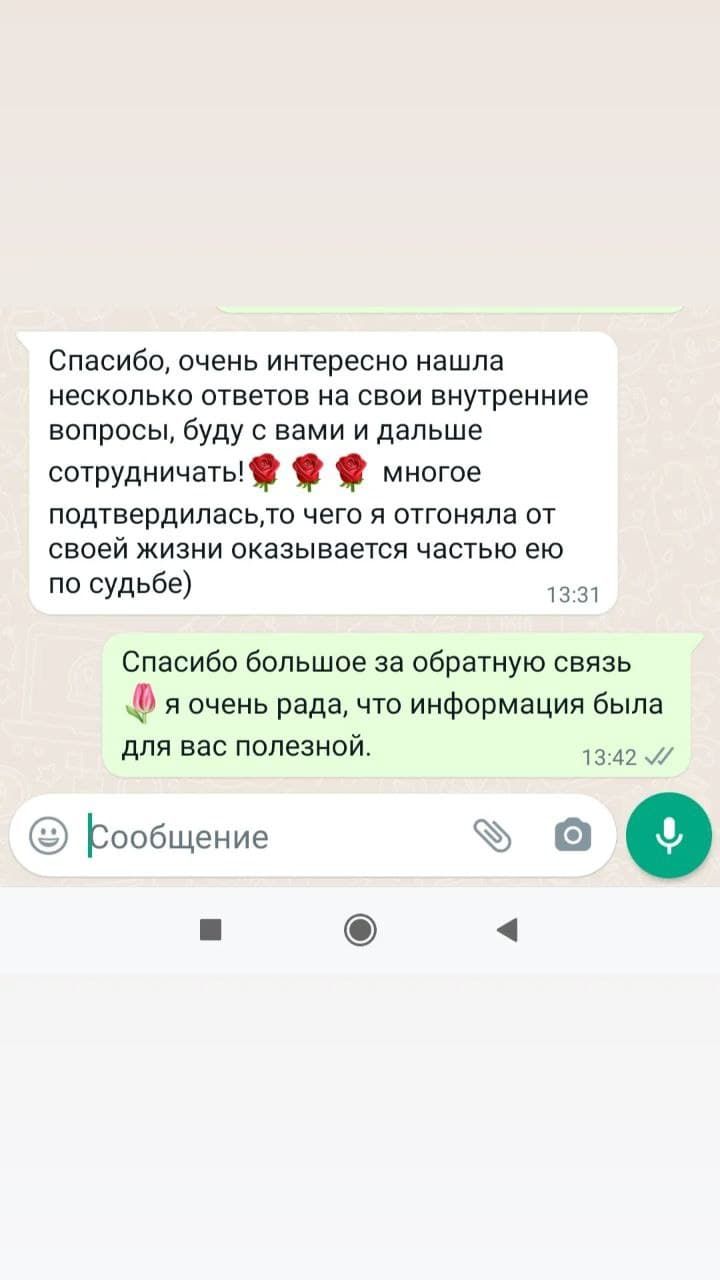Open the camera from the chat bar

(572, 834)
